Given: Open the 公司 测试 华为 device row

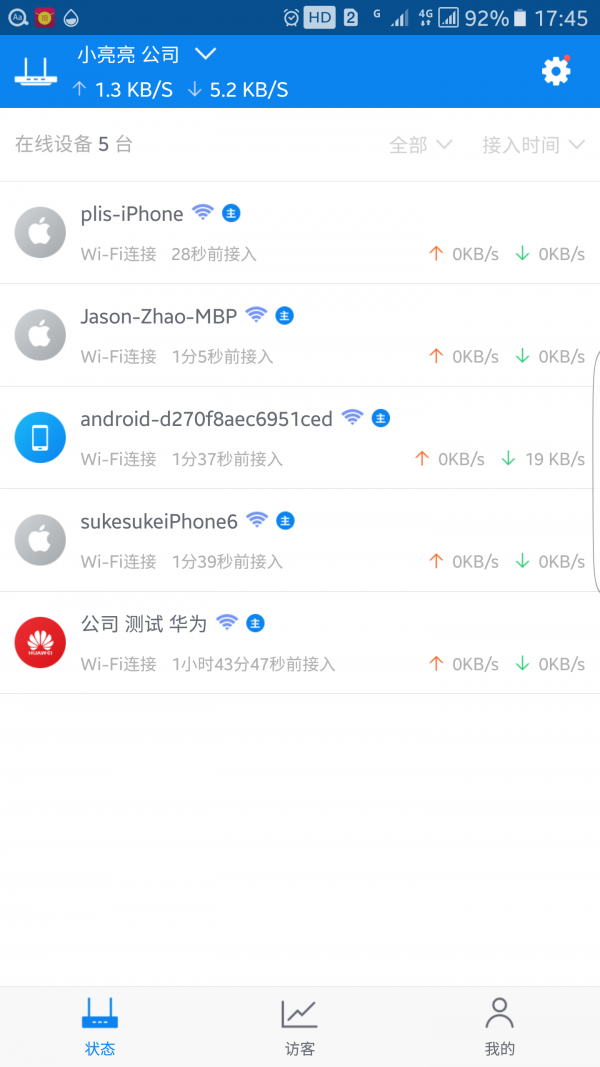Looking at the screenshot, I should pos(300,642).
